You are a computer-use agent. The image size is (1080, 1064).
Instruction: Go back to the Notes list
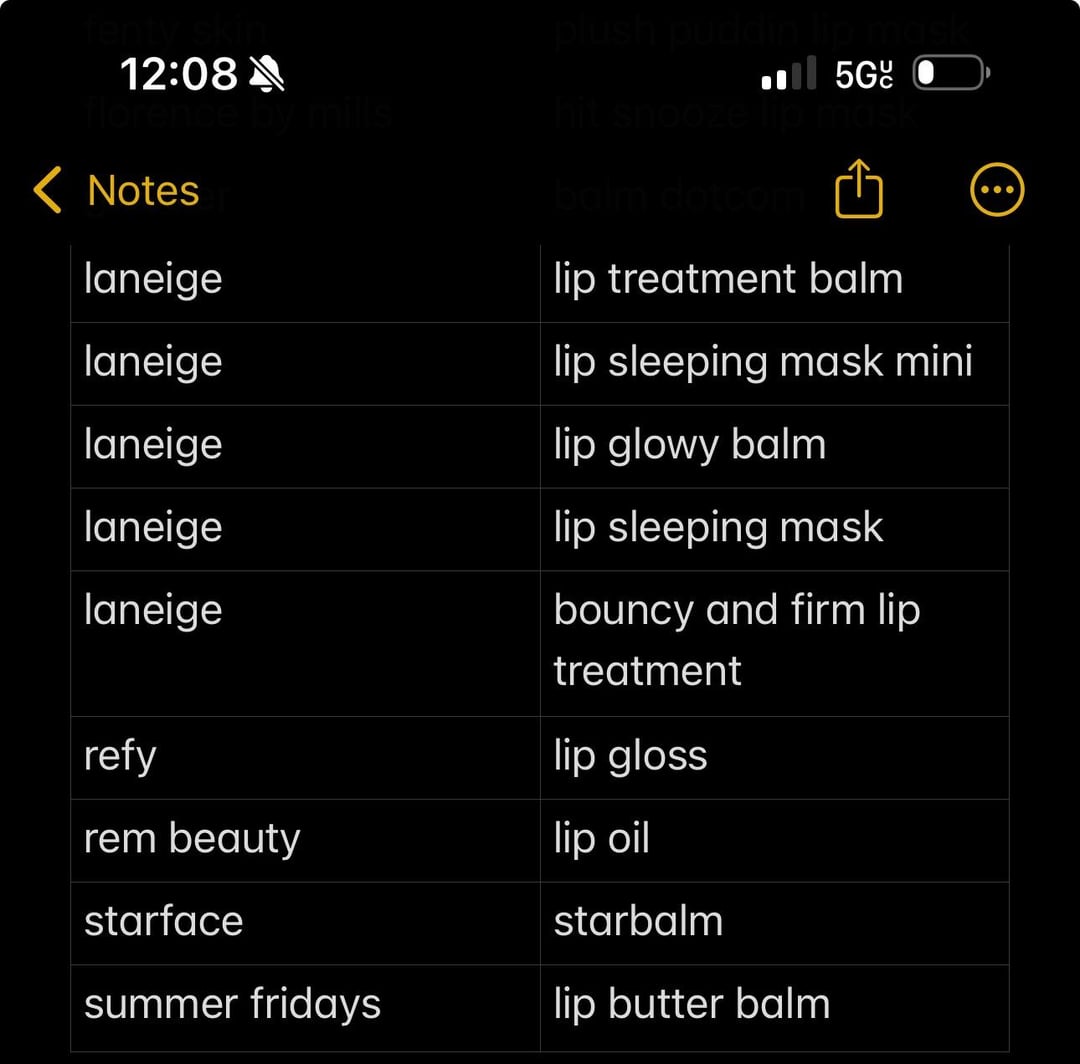pyautogui.click(x=116, y=190)
